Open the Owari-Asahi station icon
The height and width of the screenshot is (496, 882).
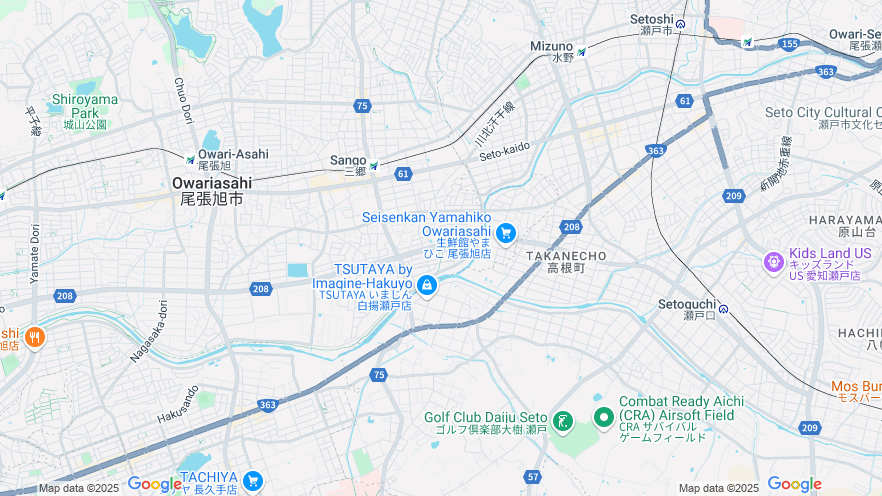(x=190, y=158)
